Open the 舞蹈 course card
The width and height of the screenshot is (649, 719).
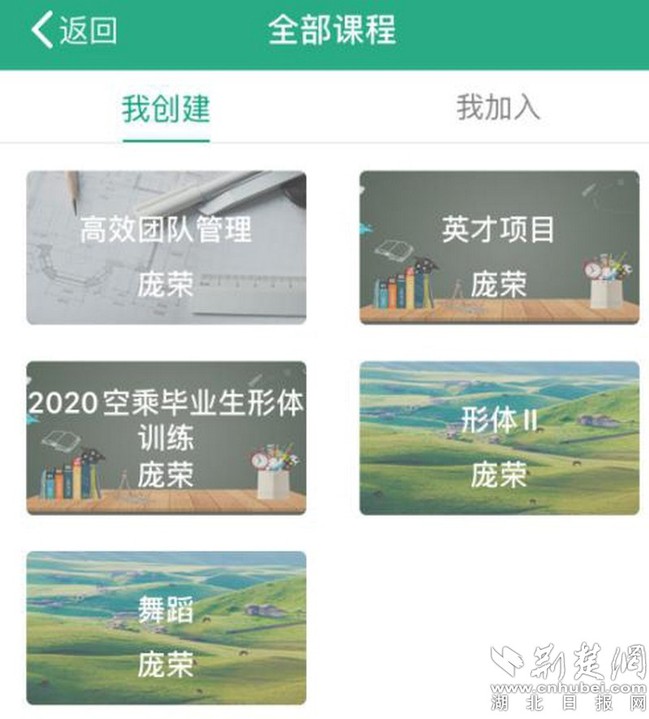tap(166, 628)
